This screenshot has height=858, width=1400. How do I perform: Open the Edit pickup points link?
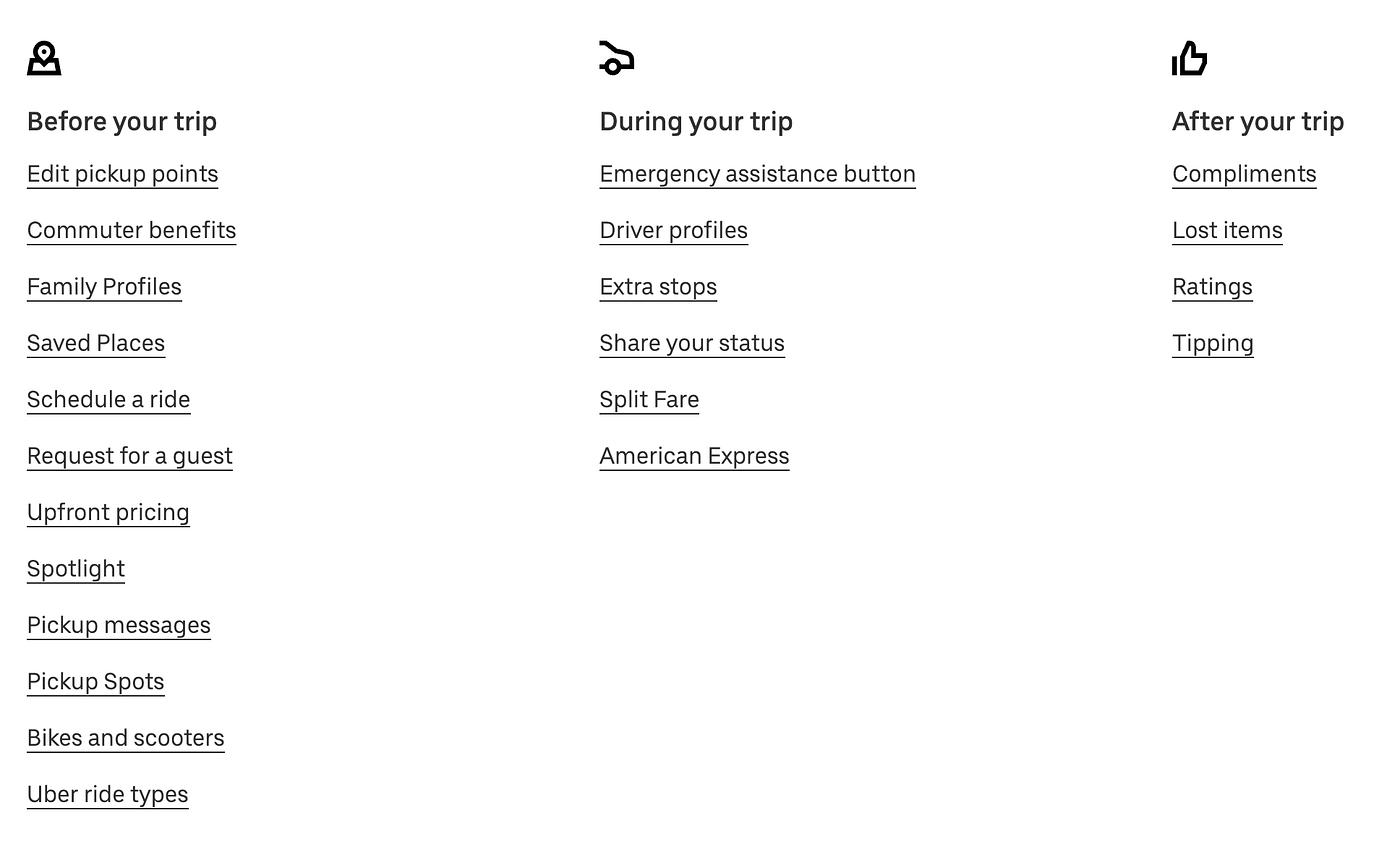tap(122, 174)
